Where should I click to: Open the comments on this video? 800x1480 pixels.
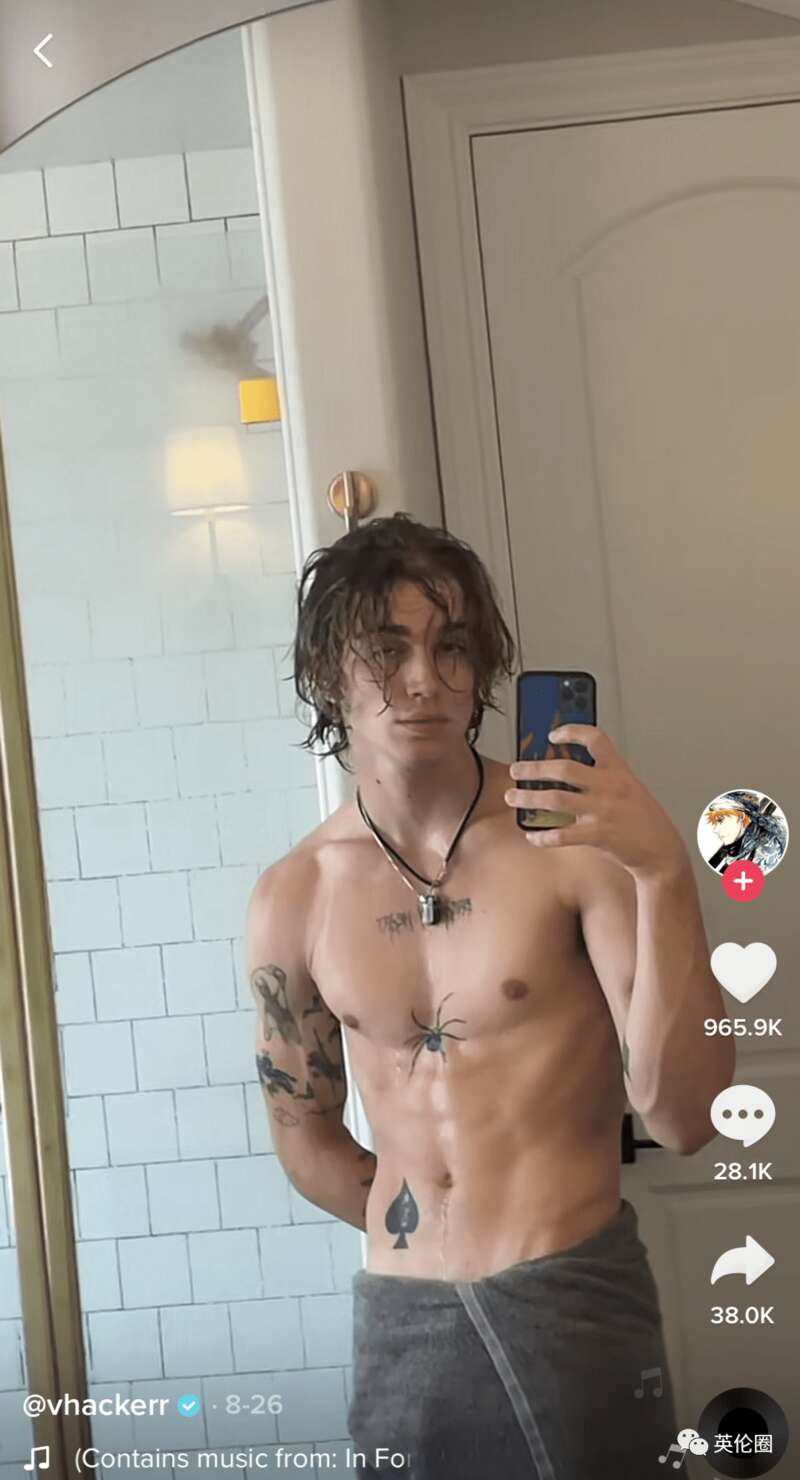tap(743, 1116)
